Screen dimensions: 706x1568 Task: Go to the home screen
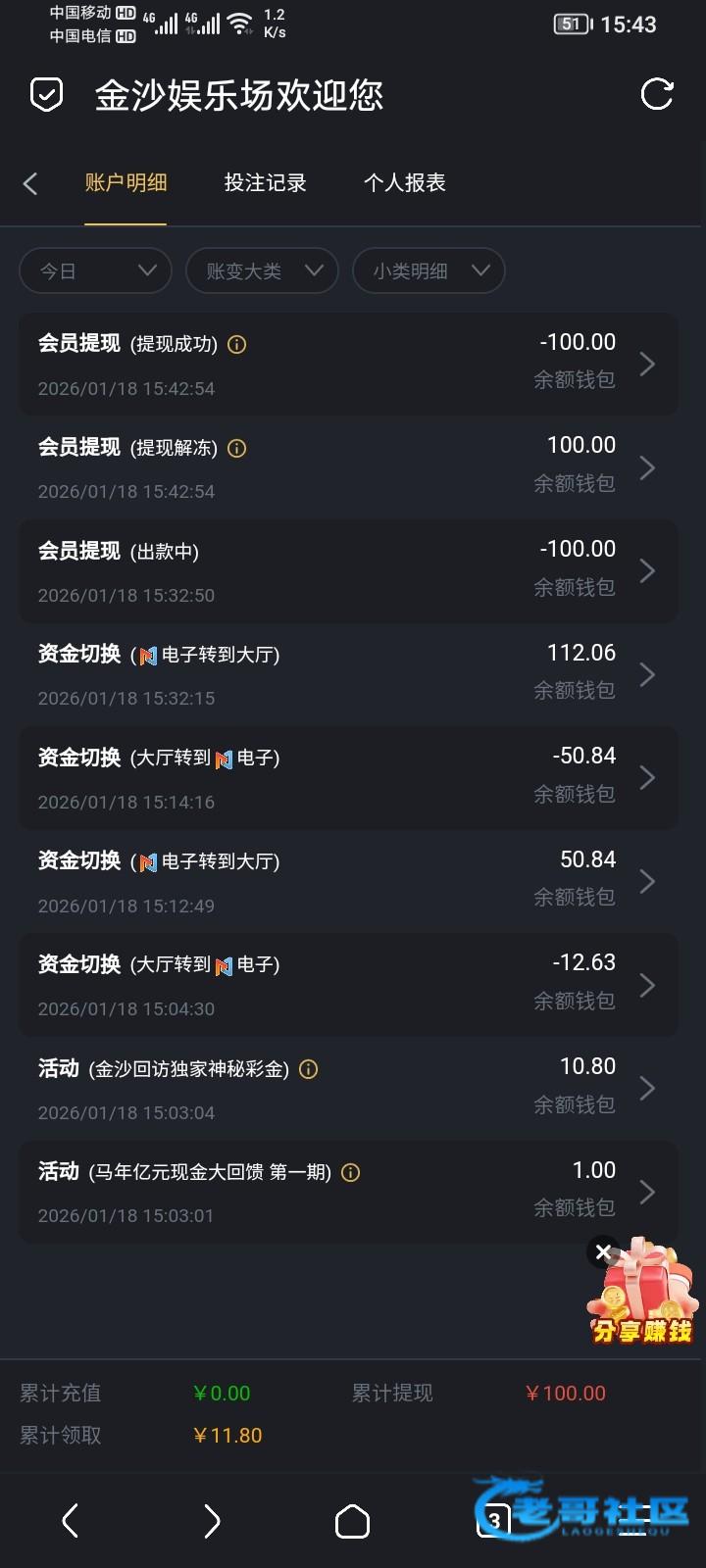[353, 1521]
